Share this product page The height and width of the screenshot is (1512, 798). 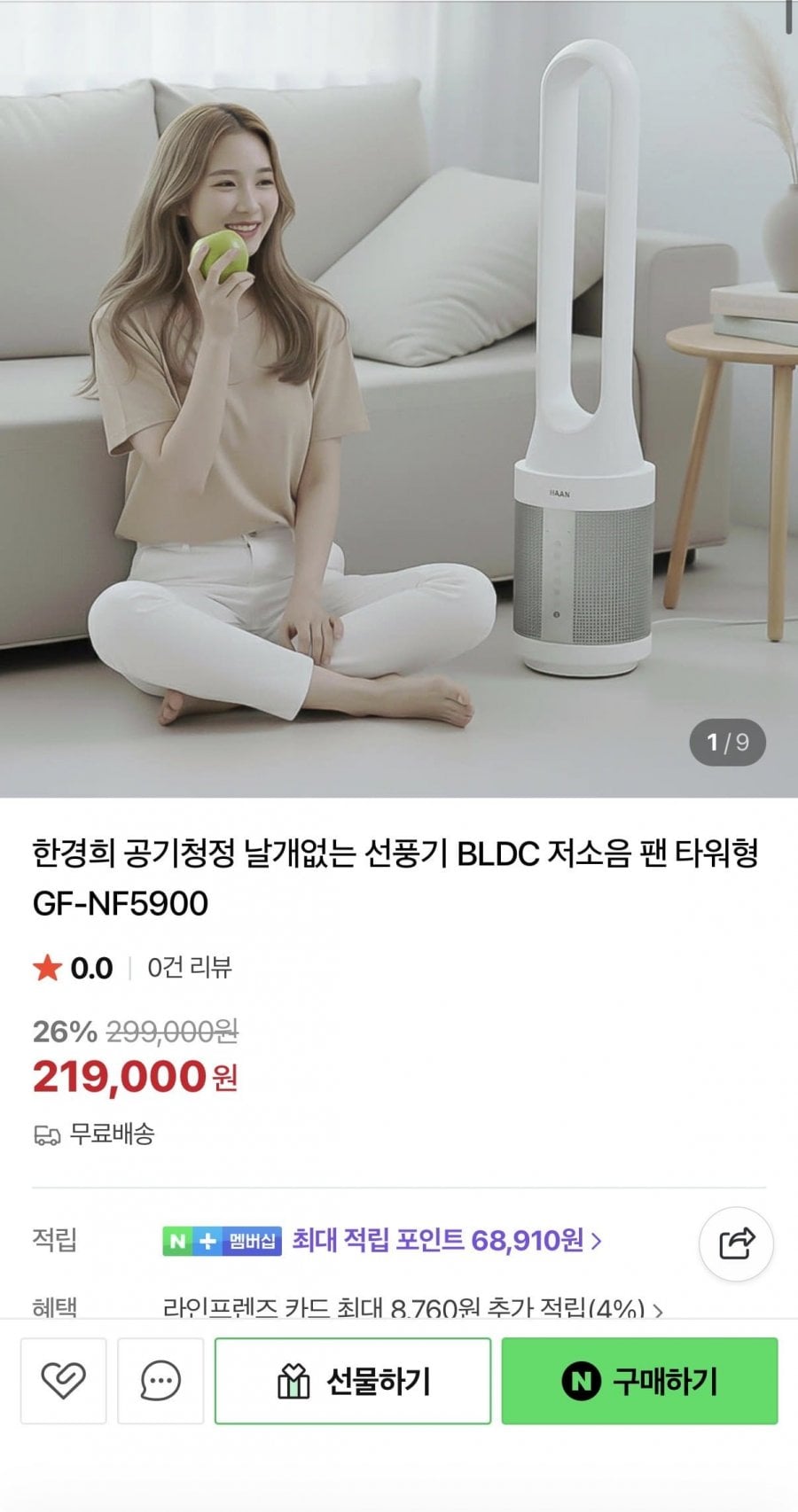coord(736,1243)
